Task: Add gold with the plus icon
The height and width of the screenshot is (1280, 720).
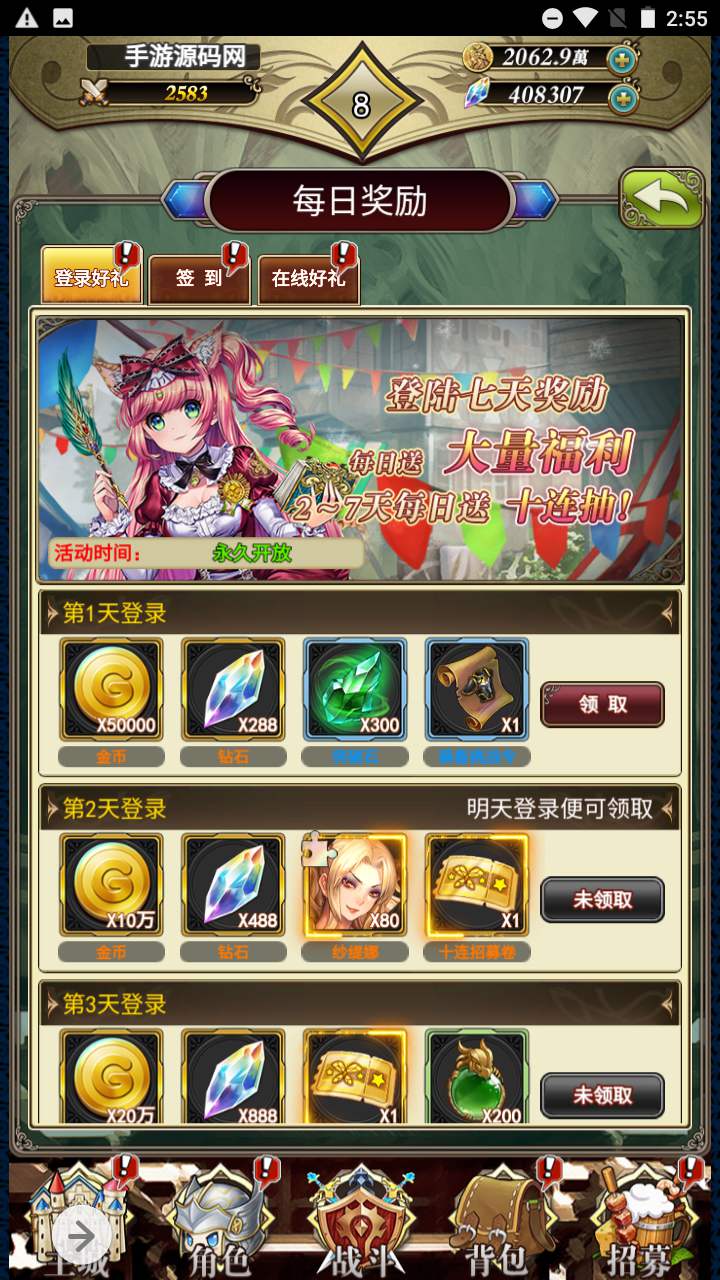Action: [623, 59]
